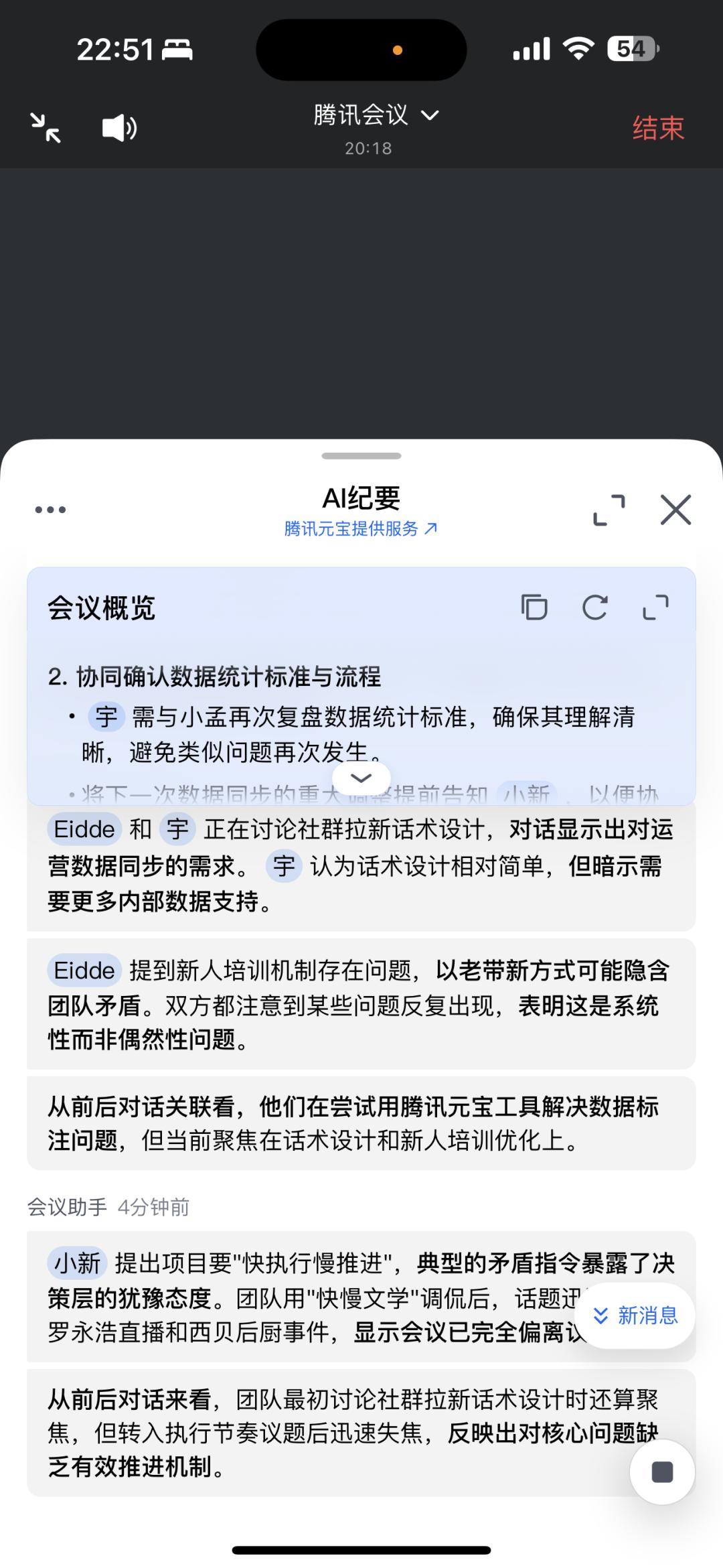The image size is (723, 1568).
Task: Open the AI纪要 three-dot menu
Action: click(50, 510)
